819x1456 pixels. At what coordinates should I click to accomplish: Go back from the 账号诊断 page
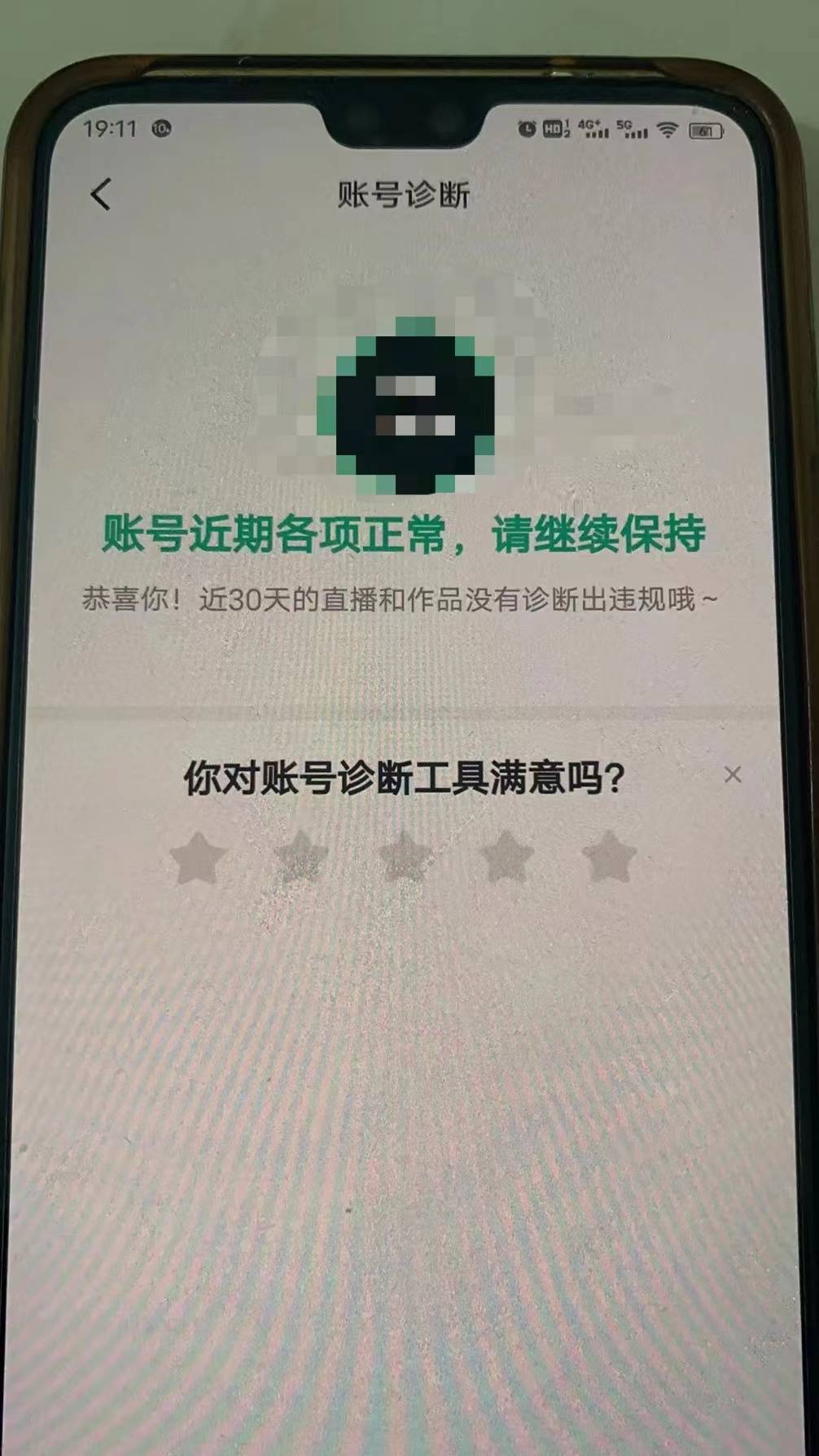coord(100,195)
